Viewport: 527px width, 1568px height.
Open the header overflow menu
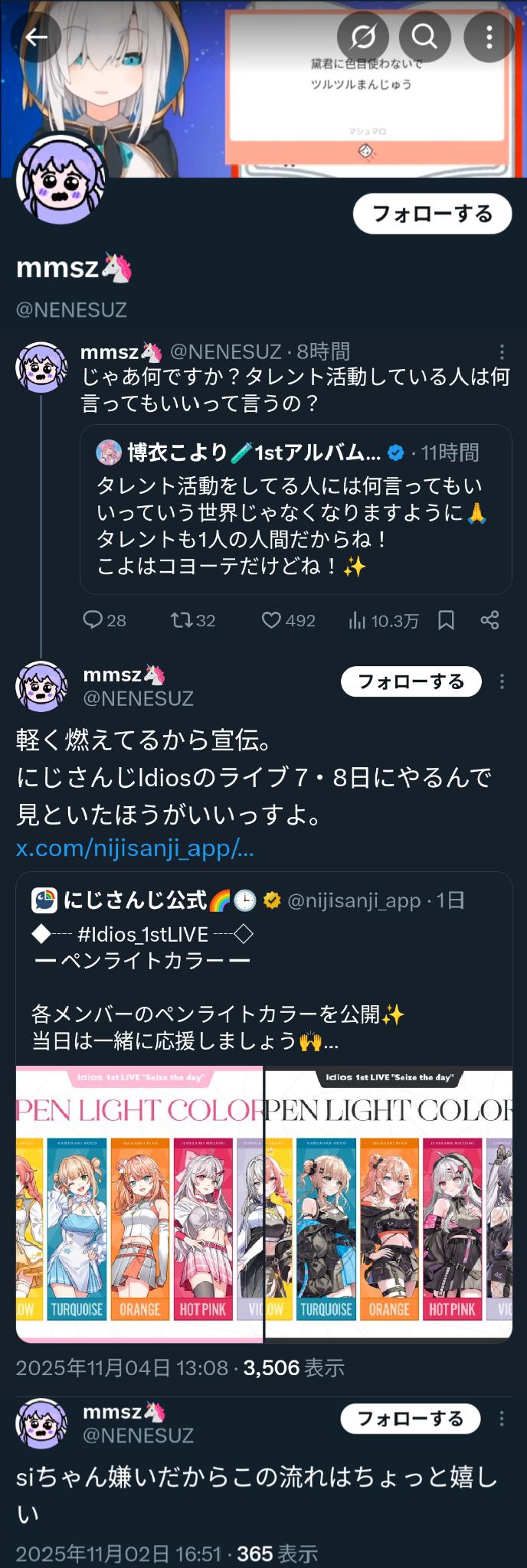coord(489,36)
